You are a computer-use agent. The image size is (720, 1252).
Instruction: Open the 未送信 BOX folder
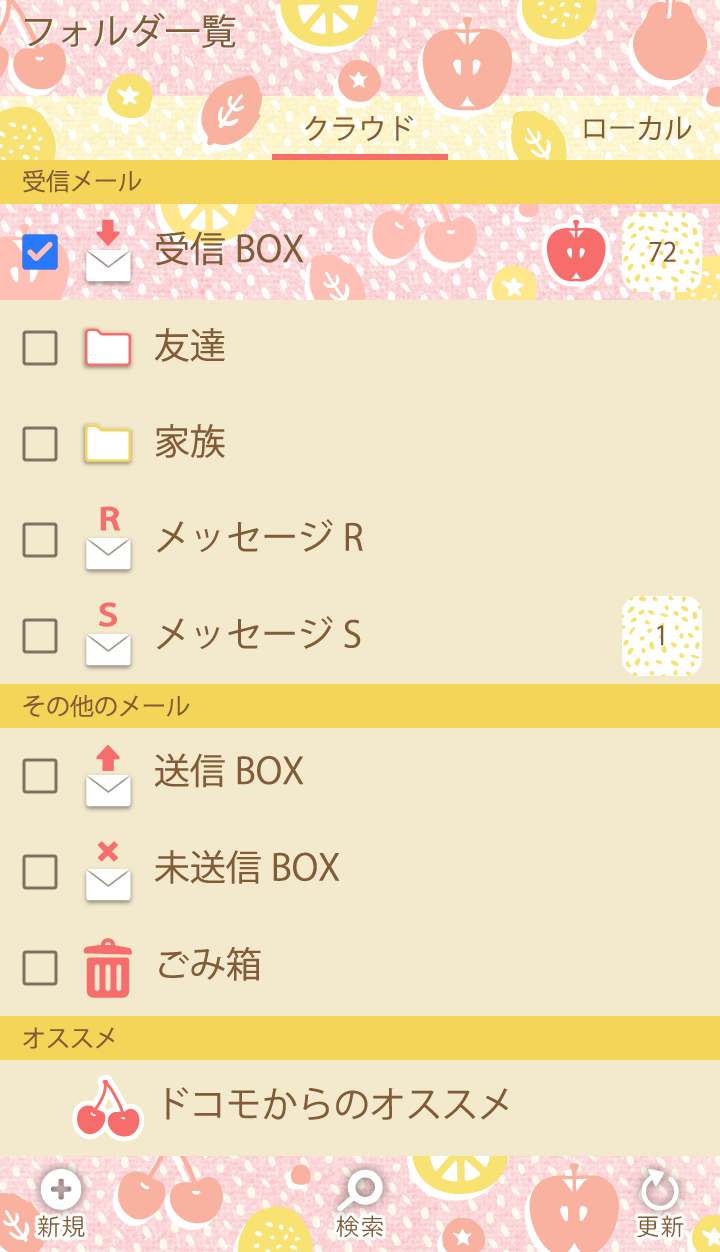pos(300,868)
